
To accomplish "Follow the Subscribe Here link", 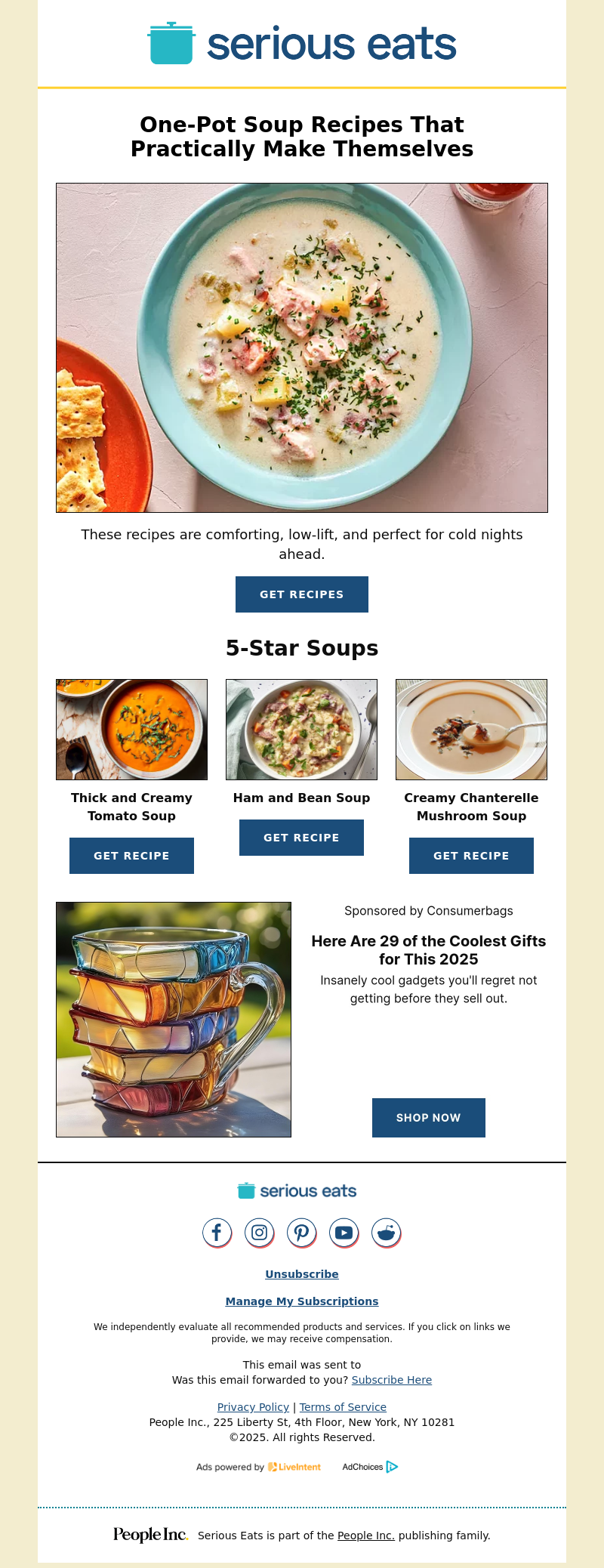I will pyautogui.click(x=392, y=1380).
